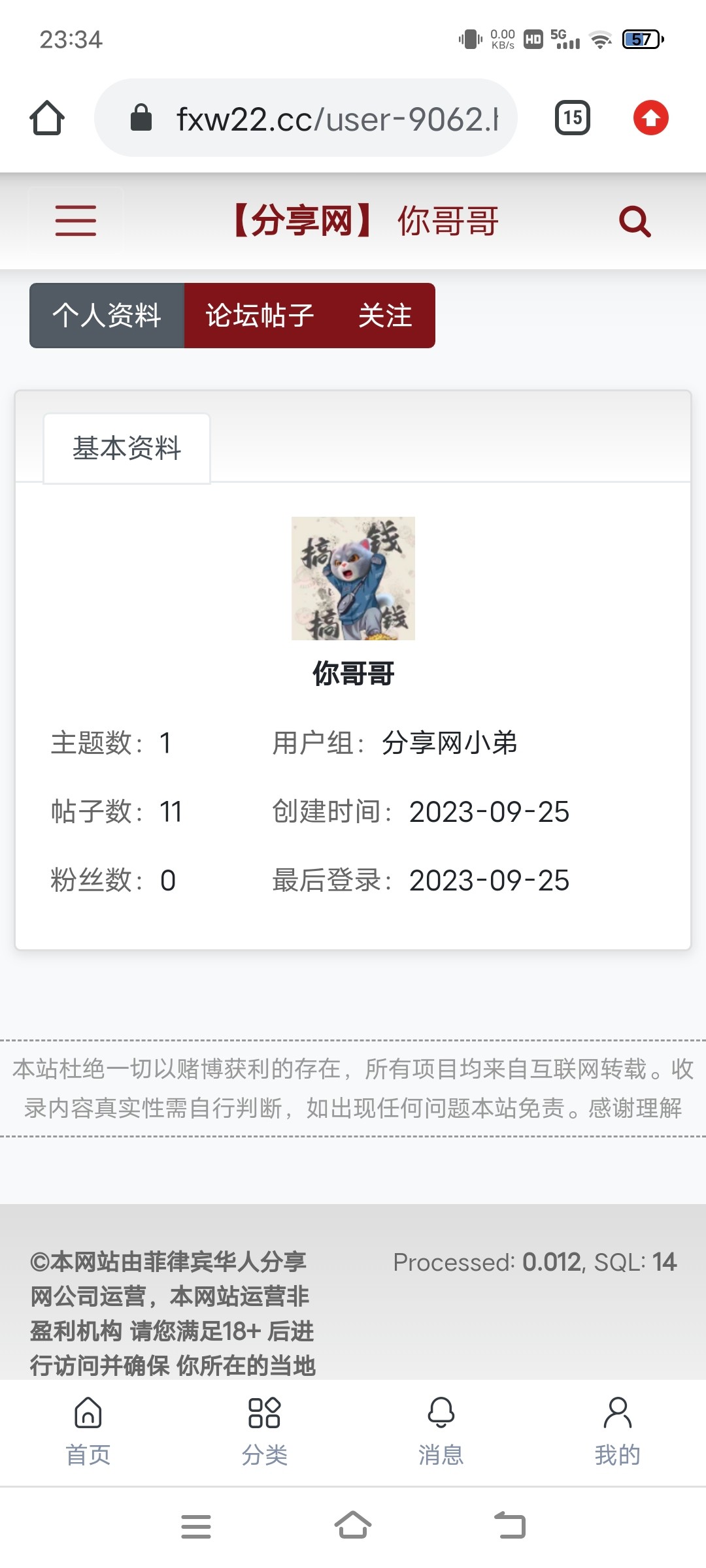Tap the red upload arrow icon
This screenshot has width=706, height=1568.
(x=650, y=118)
